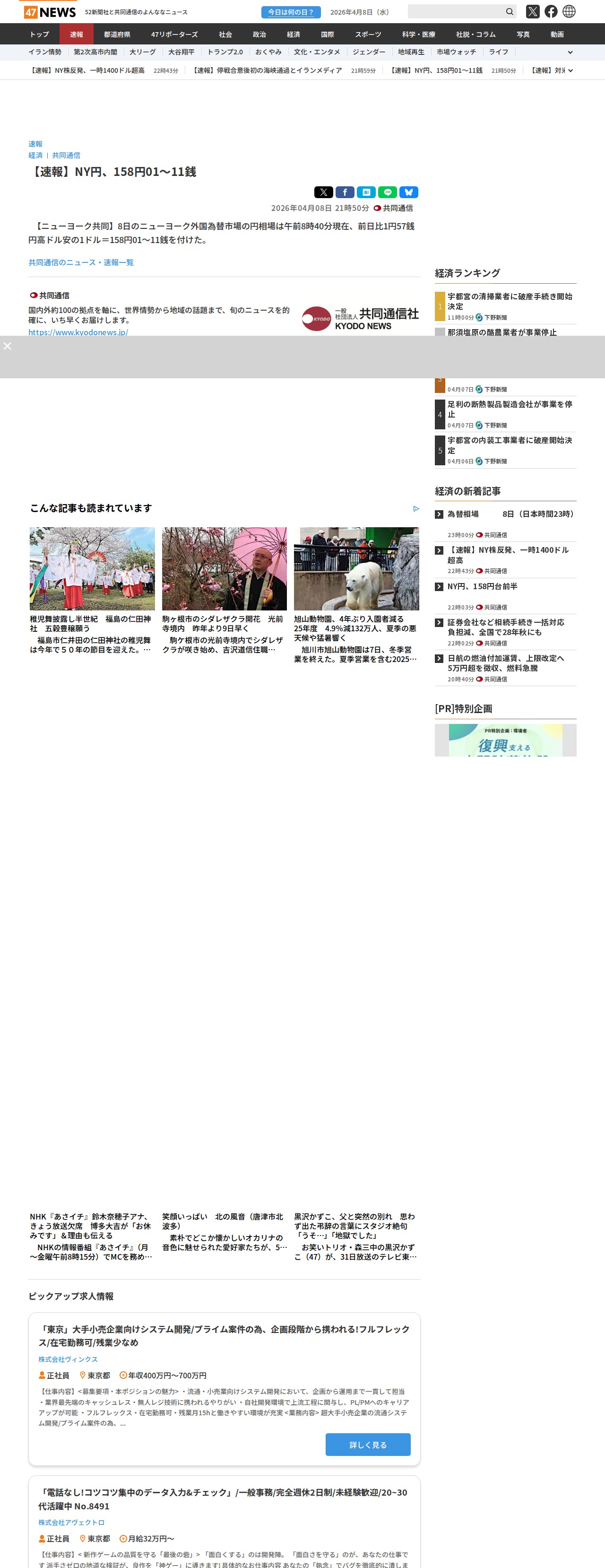Open 共同通信のニュース・速報一覧 link
Viewport: 605px width, 1568px height.
tap(81, 263)
